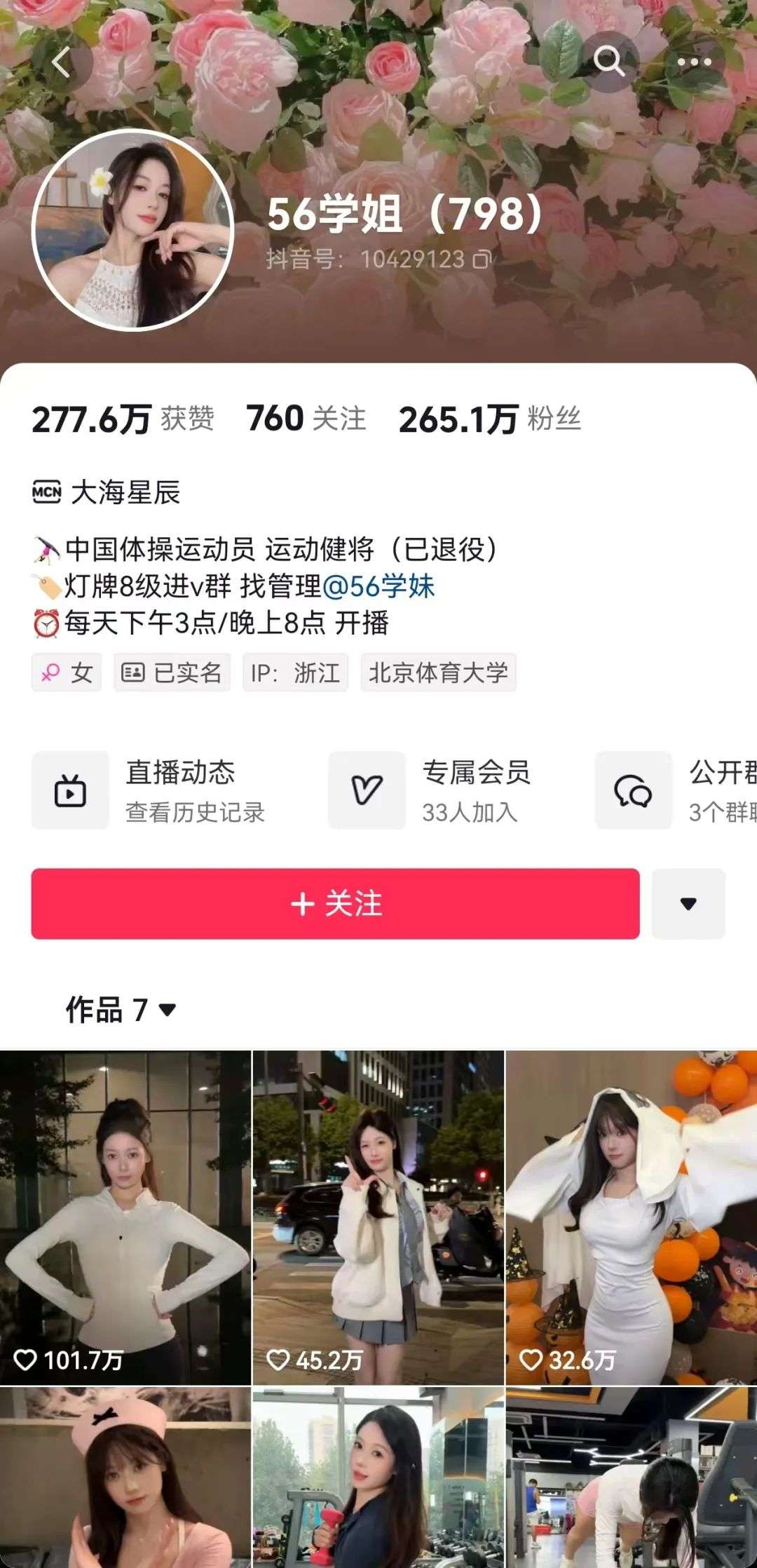
Task: Open the 265.1万 粉丝 followers list
Action: point(489,419)
